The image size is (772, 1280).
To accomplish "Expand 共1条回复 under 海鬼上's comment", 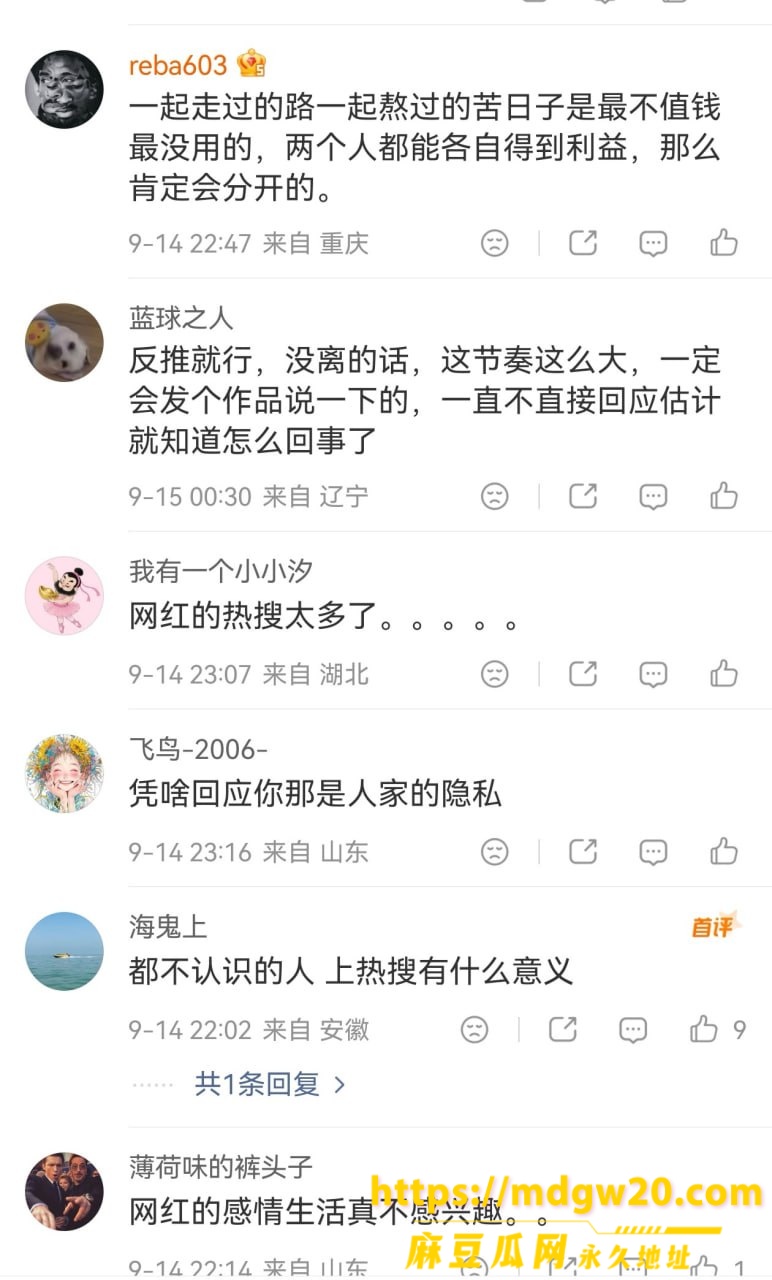I will [270, 1084].
